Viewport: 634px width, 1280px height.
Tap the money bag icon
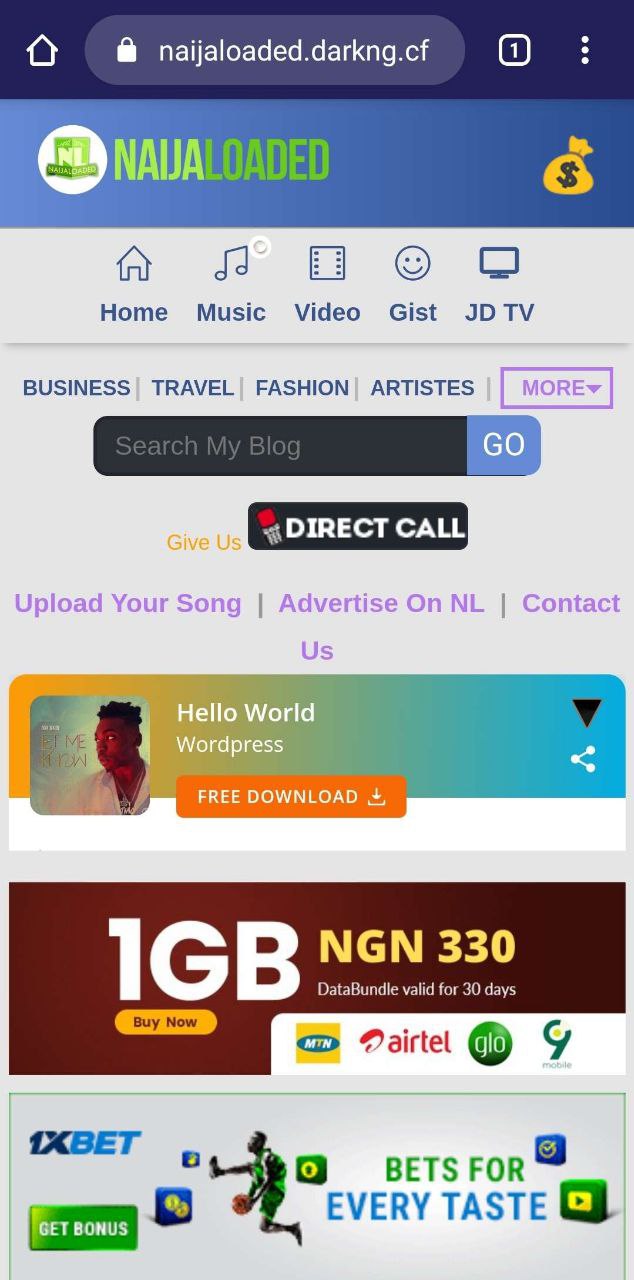point(568,165)
